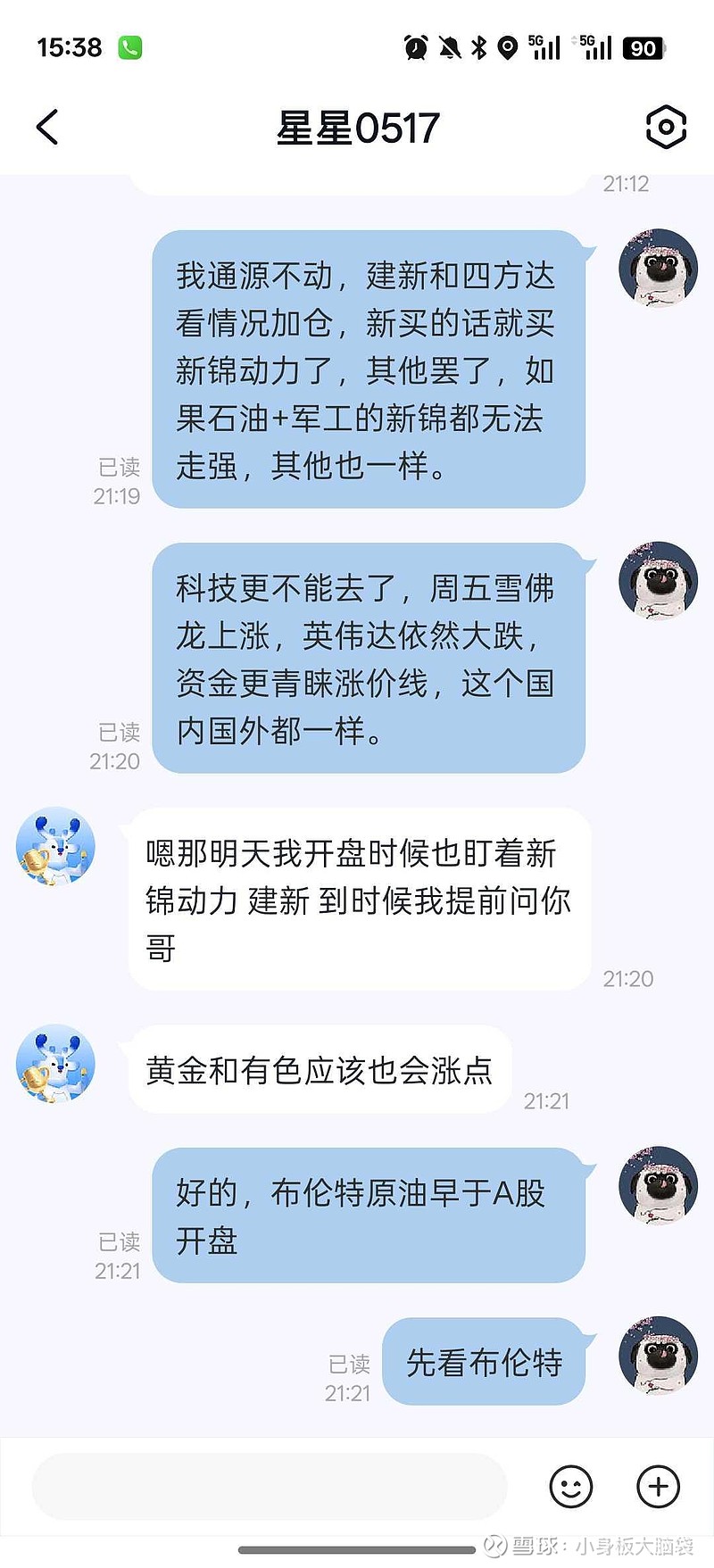
Task: Tap the green phone call indicator
Action: click(130, 46)
